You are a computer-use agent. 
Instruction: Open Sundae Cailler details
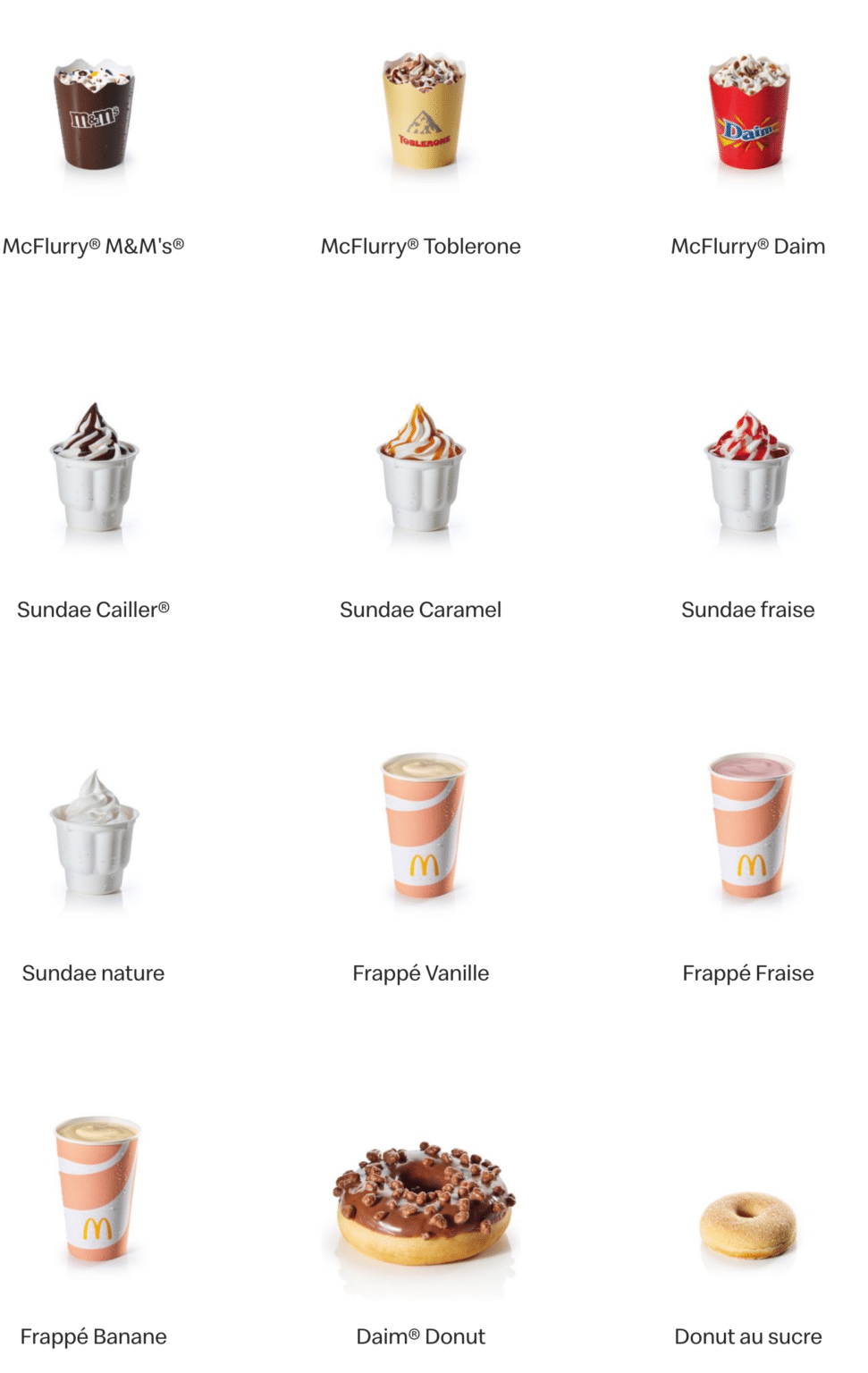coord(94,474)
